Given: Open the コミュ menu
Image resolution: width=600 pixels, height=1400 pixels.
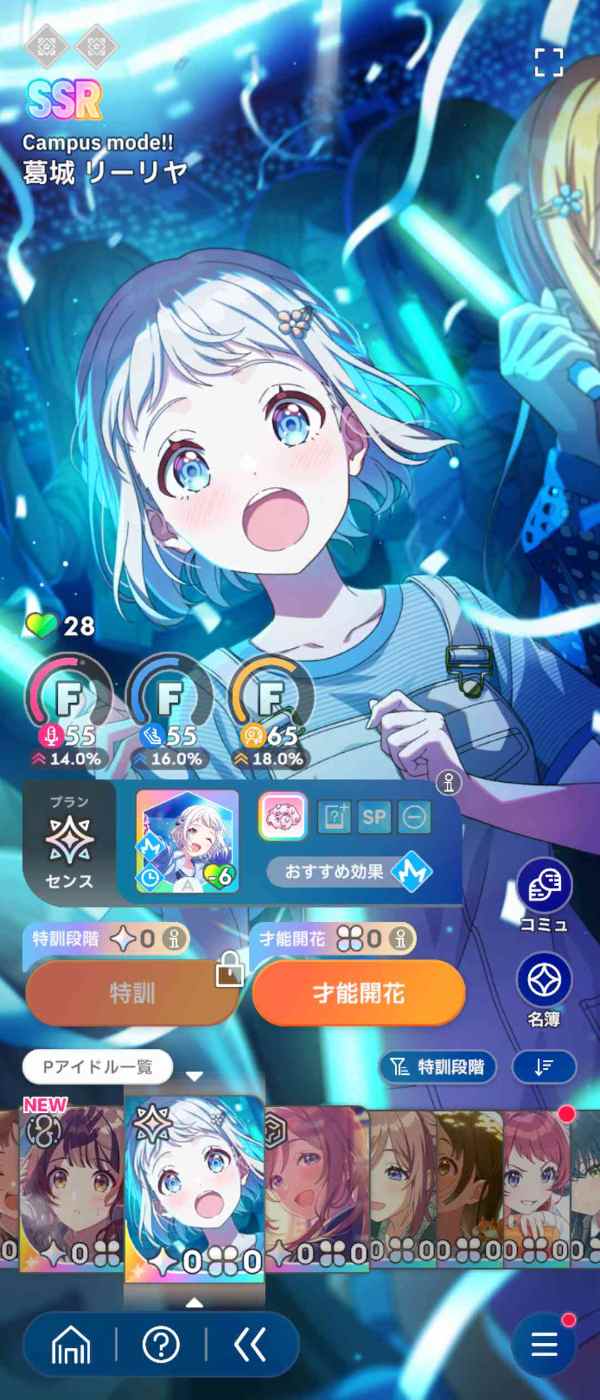Looking at the screenshot, I should [x=544, y=895].
